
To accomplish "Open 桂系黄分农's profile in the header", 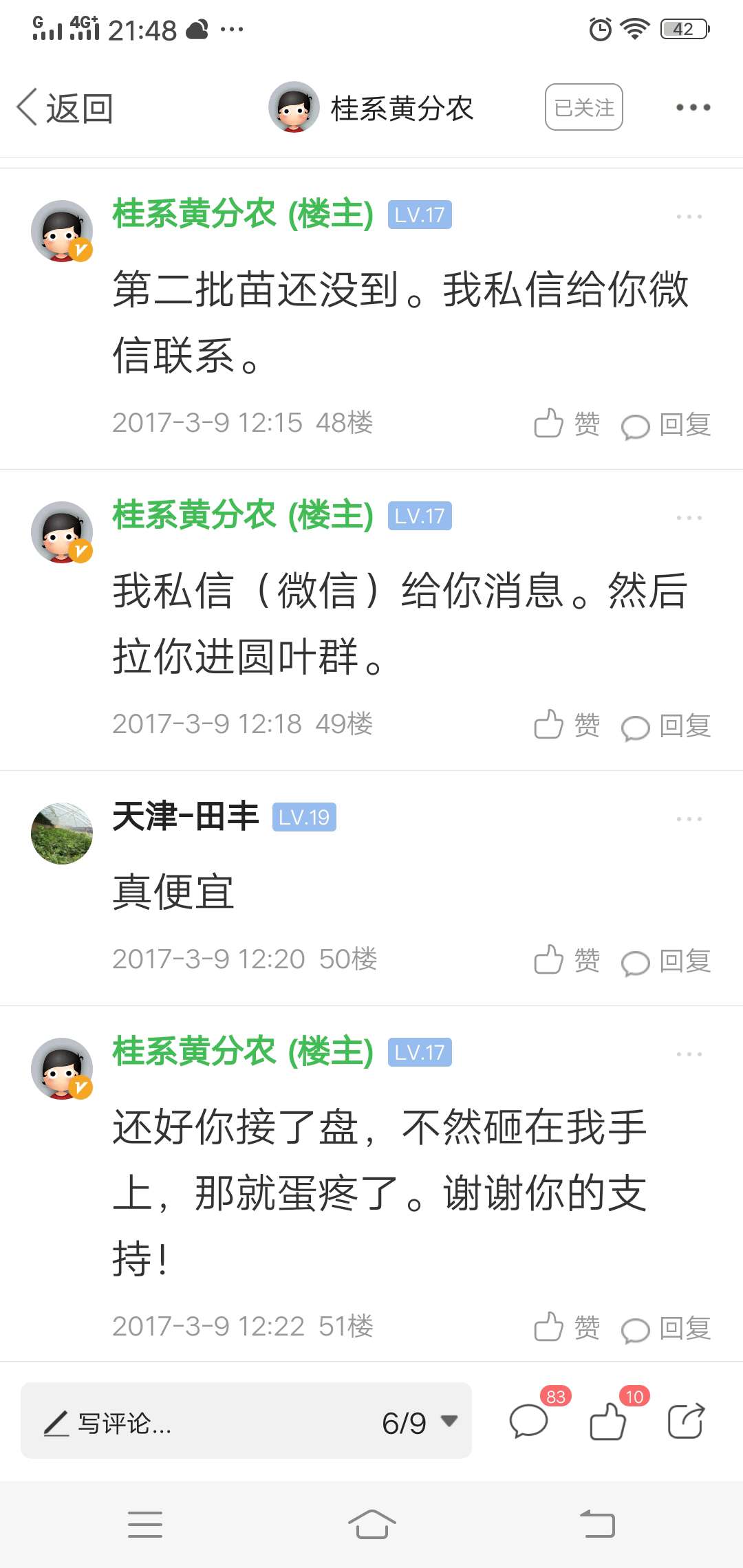I will click(x=371, y=107).
